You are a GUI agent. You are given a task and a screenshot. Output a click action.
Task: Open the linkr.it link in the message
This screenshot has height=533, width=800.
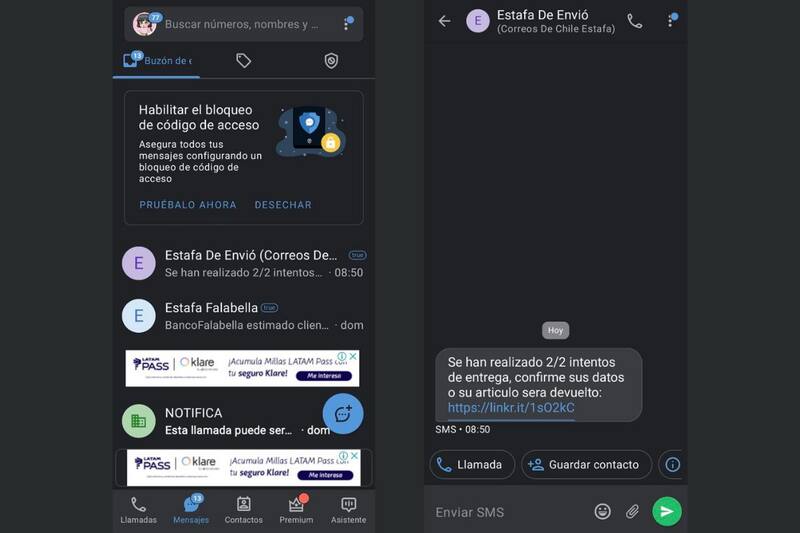pos(511,408)
